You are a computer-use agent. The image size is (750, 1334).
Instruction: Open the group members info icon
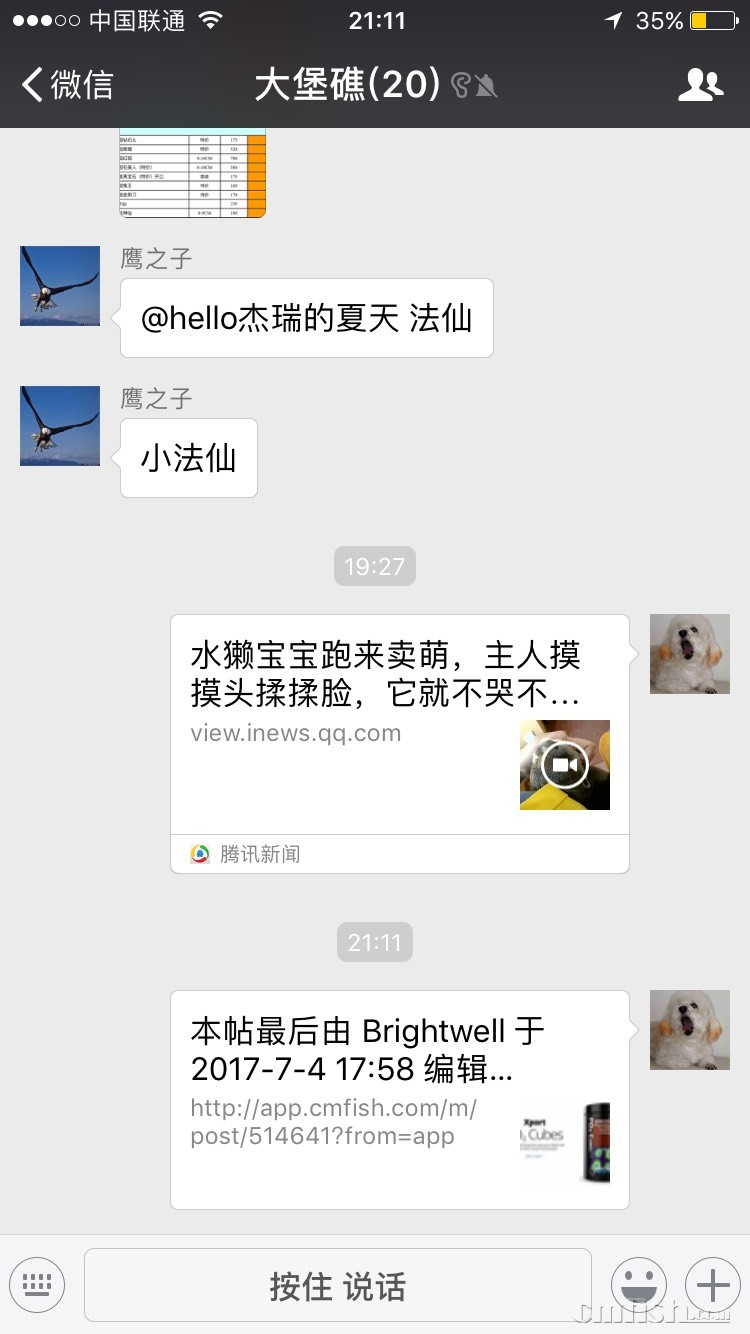tap(700, 85)
